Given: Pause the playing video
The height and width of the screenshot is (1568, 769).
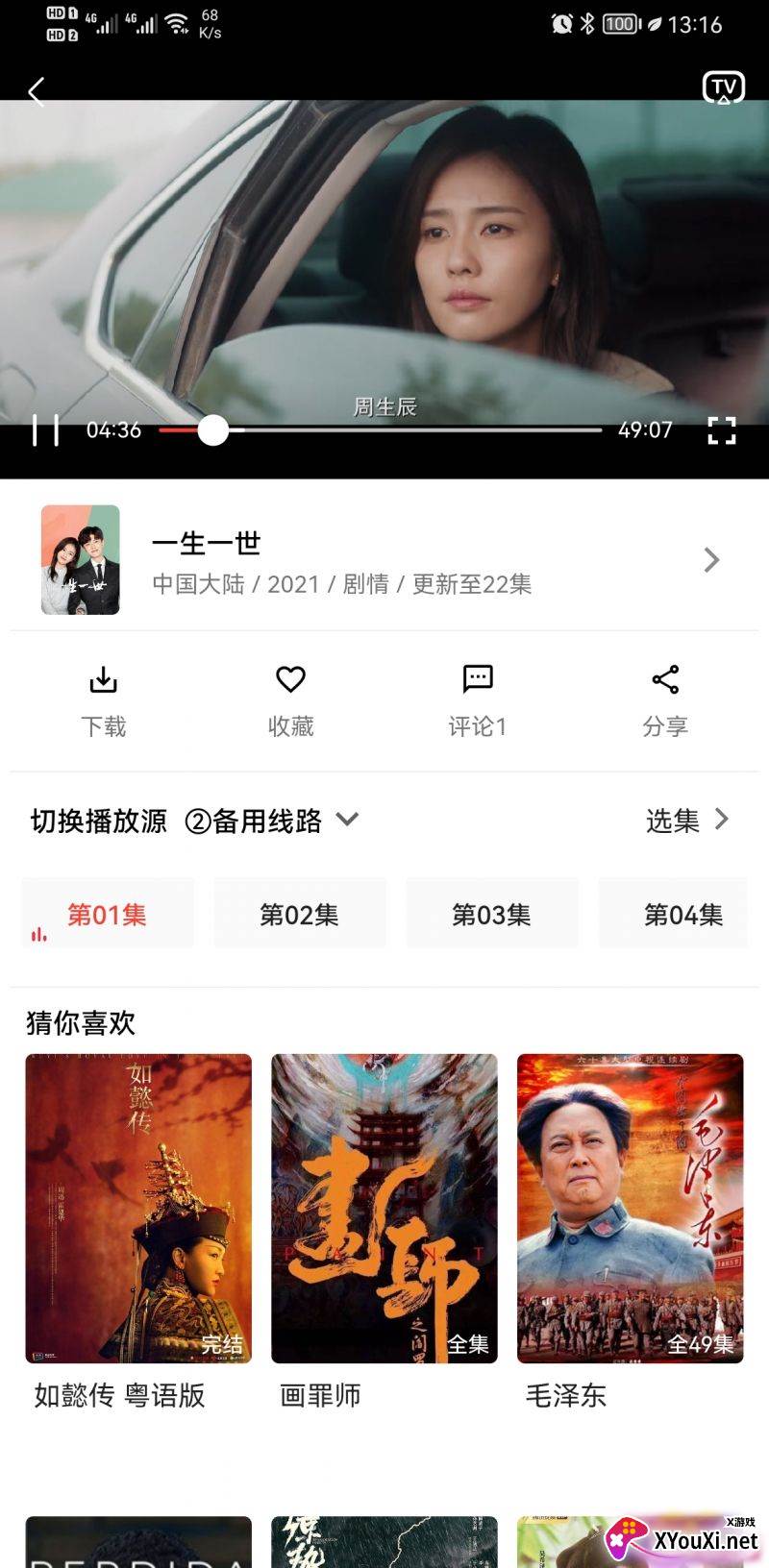Looking at the screenshot, I should 45,430.
